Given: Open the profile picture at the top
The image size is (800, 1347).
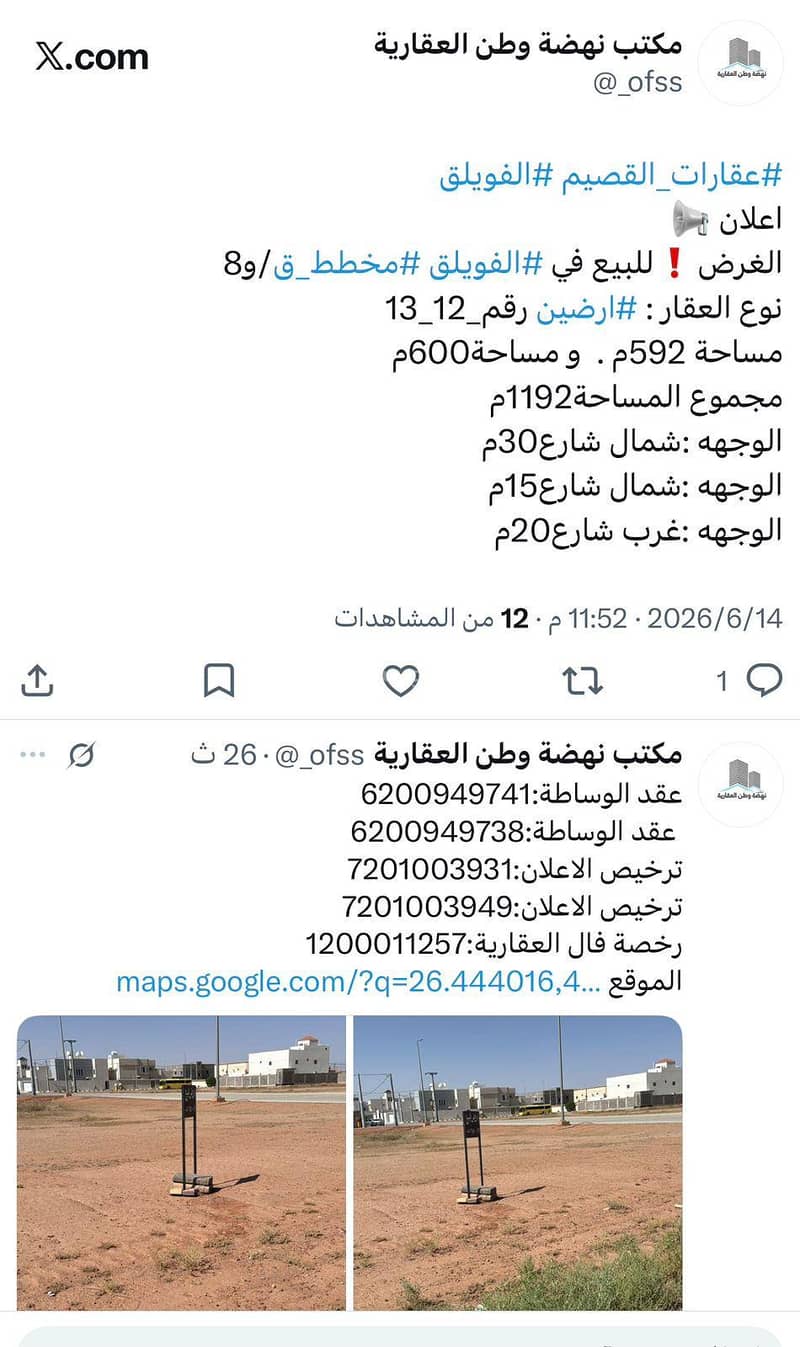Looking at the screenshot, I should (740, 63).
